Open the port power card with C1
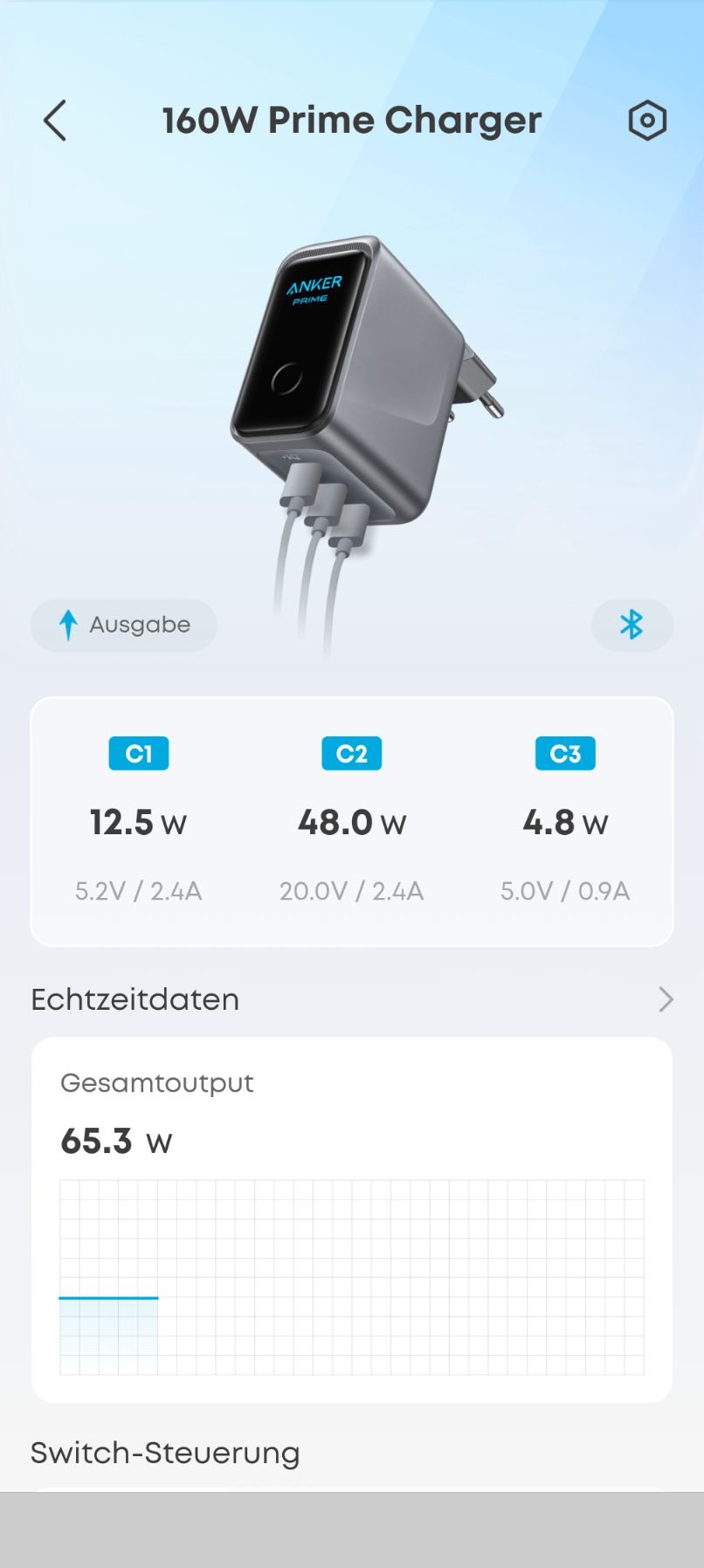This screenshot has width=704, height=1568. point(139,821)
